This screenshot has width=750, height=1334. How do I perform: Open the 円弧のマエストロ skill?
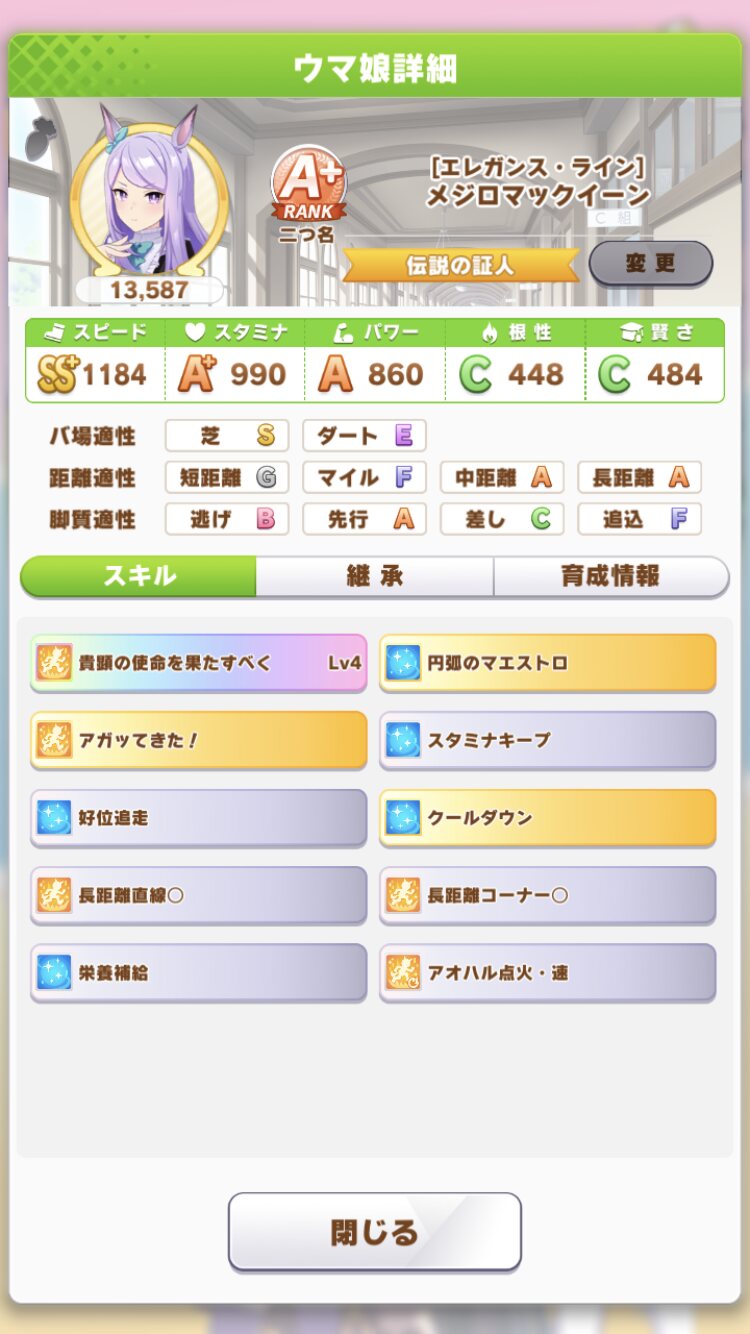pyautogui.click(x=547, y=662)
